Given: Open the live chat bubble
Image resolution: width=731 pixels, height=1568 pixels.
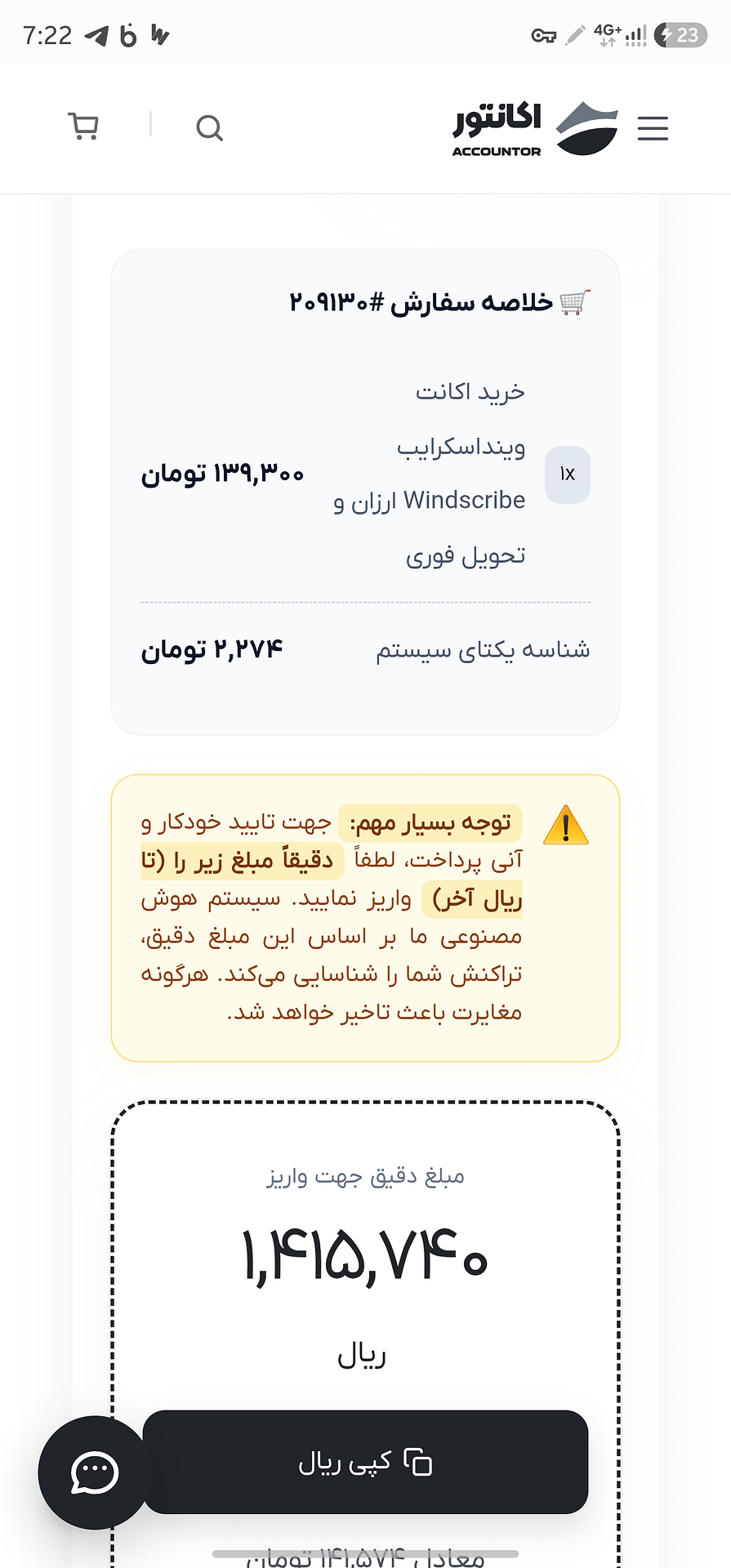Looking at the screenshot, I should pos(95,1472).
